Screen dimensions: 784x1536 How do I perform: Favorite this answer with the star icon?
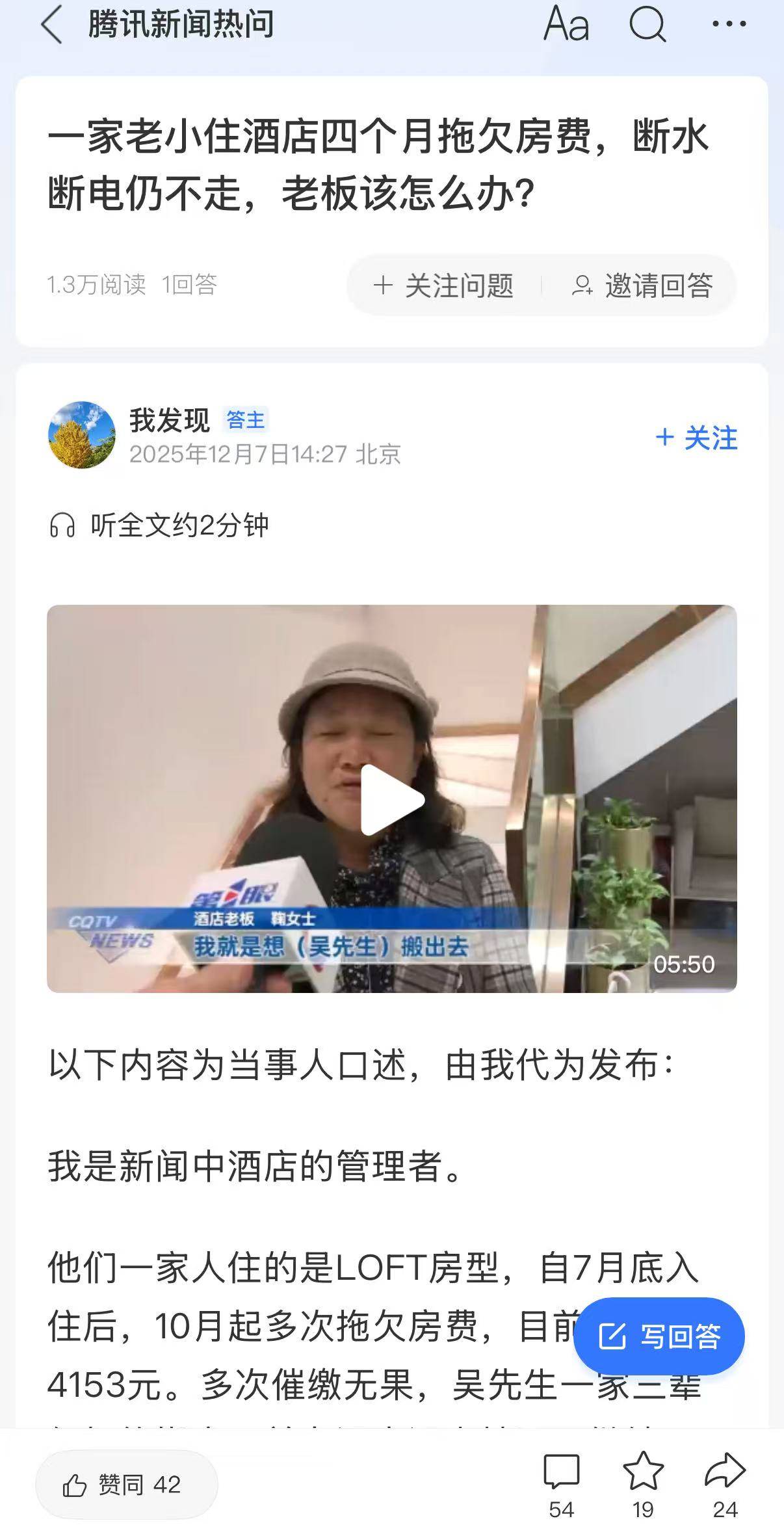pyautogui.click(x=643, y=1484)
